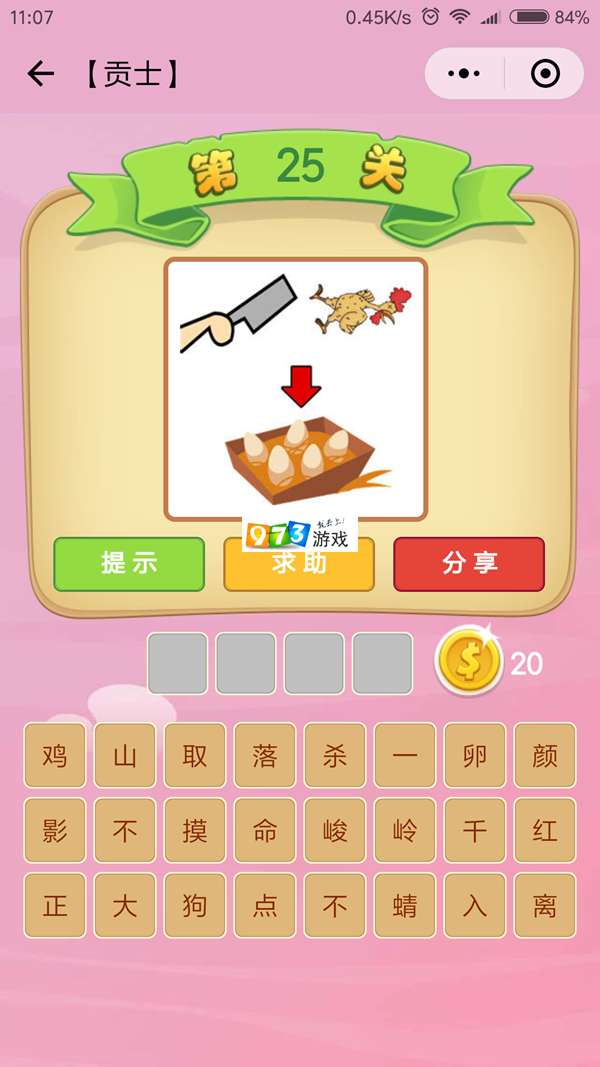
Task: Choose the character 落 tile
Action: point(265,755)
